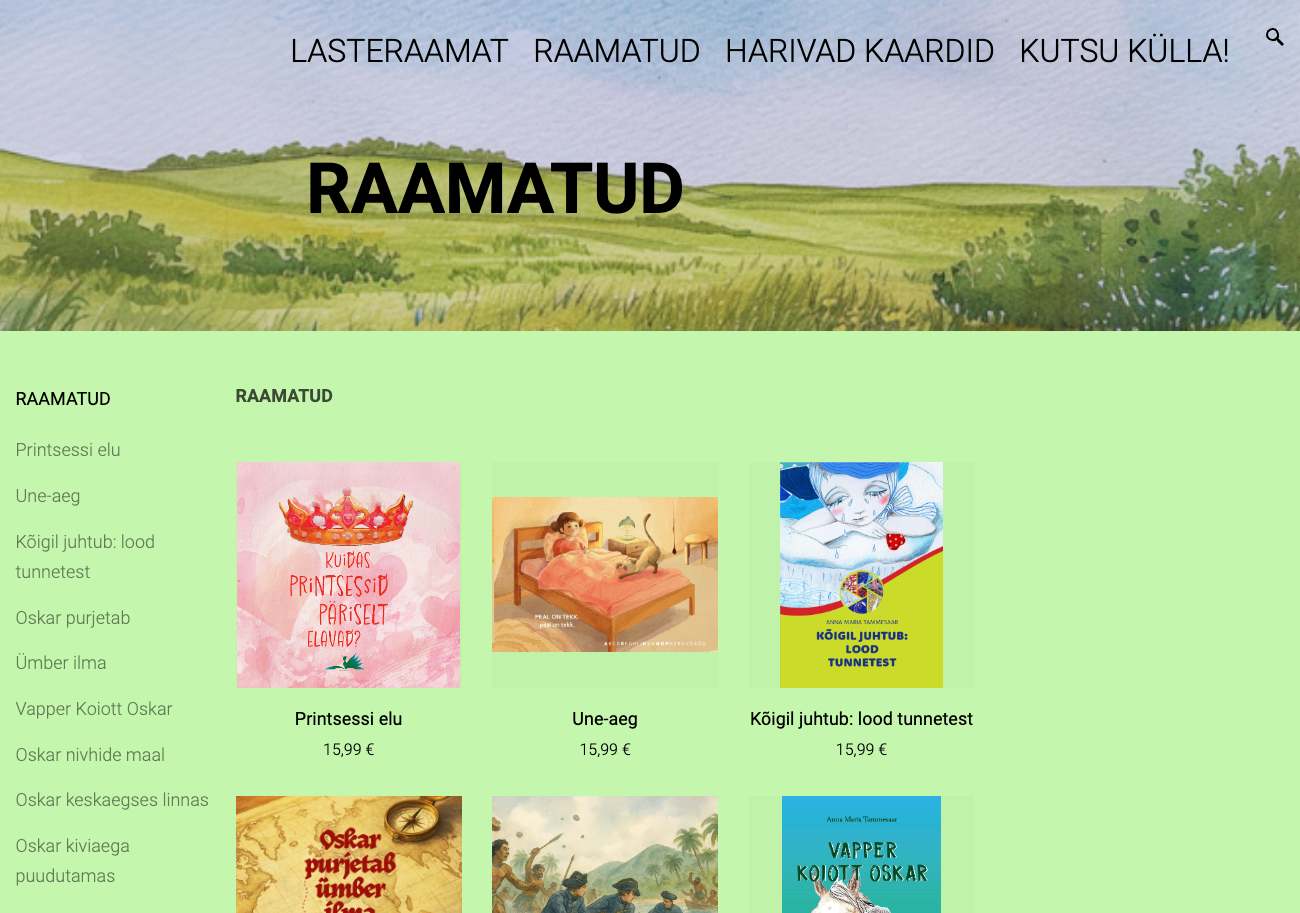Open Vapper Koiott Oskar sidebar link
1300x913 pixels.
click(x=94, y=709)
